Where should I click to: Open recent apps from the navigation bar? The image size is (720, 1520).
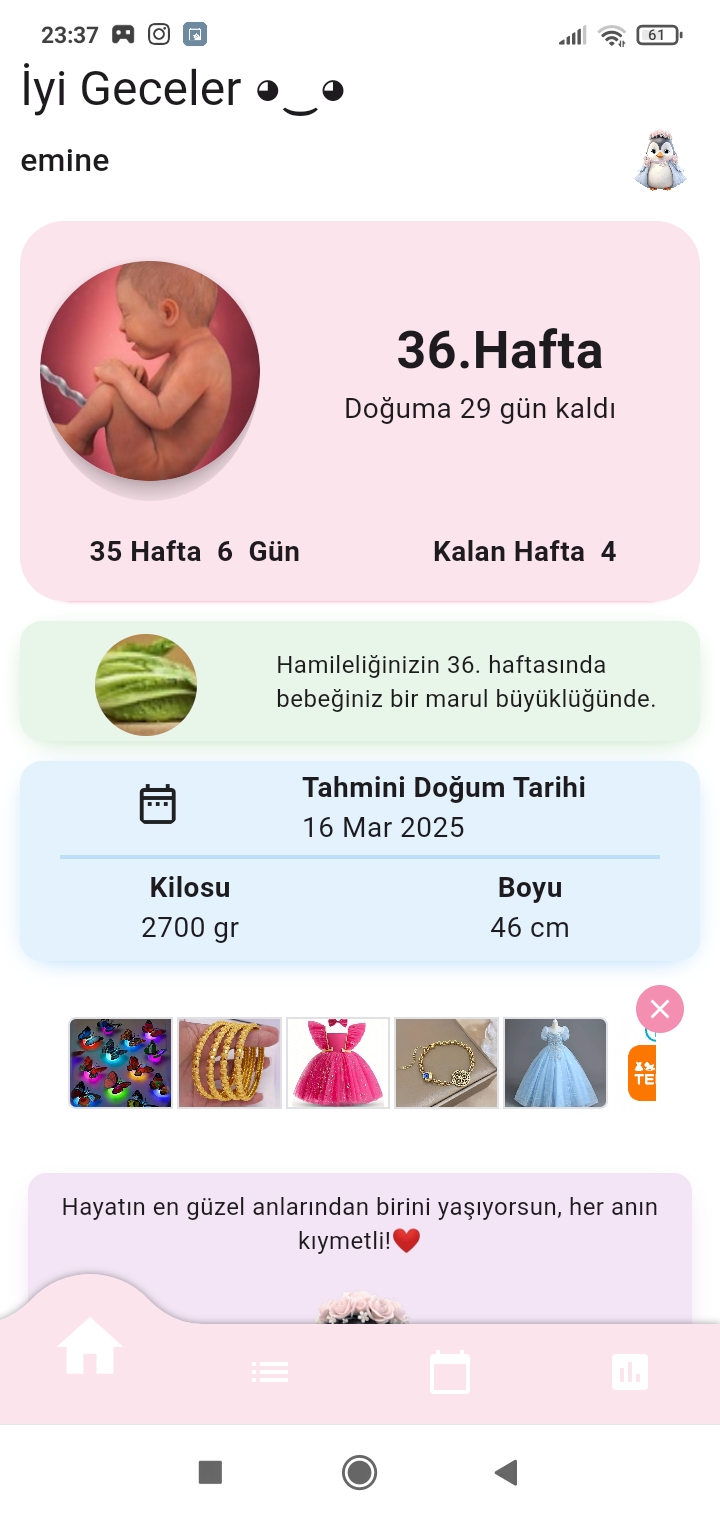(210, 1472)
